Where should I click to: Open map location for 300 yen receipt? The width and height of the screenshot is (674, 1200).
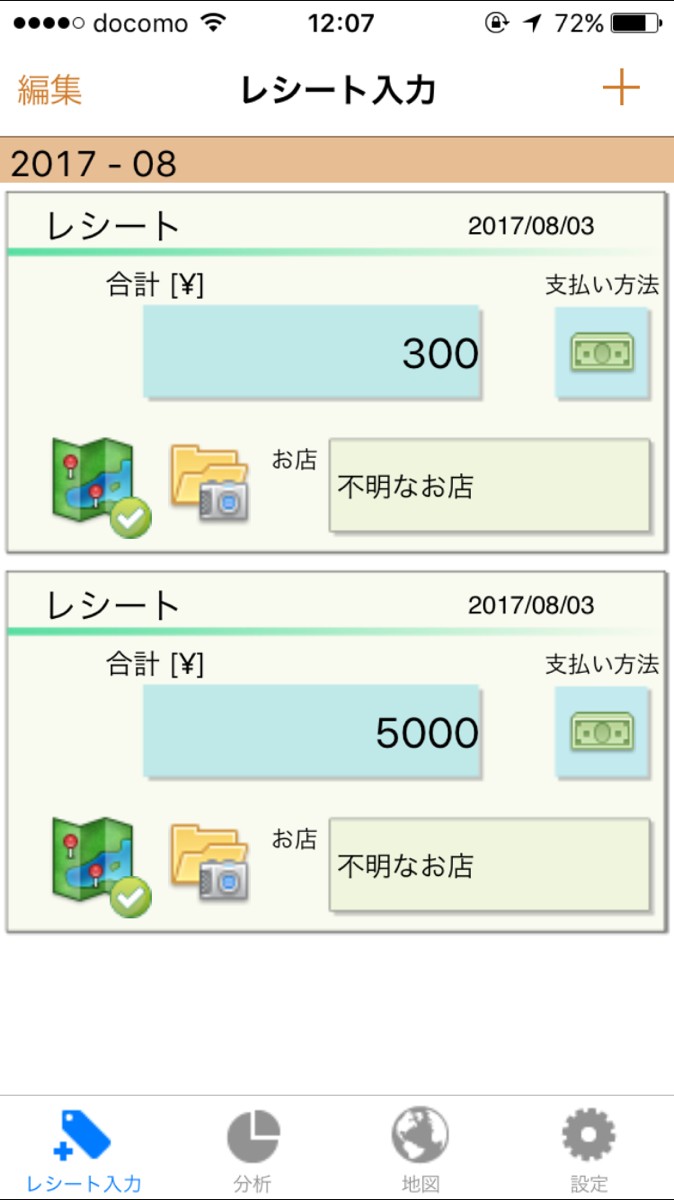tap(100, 487)
